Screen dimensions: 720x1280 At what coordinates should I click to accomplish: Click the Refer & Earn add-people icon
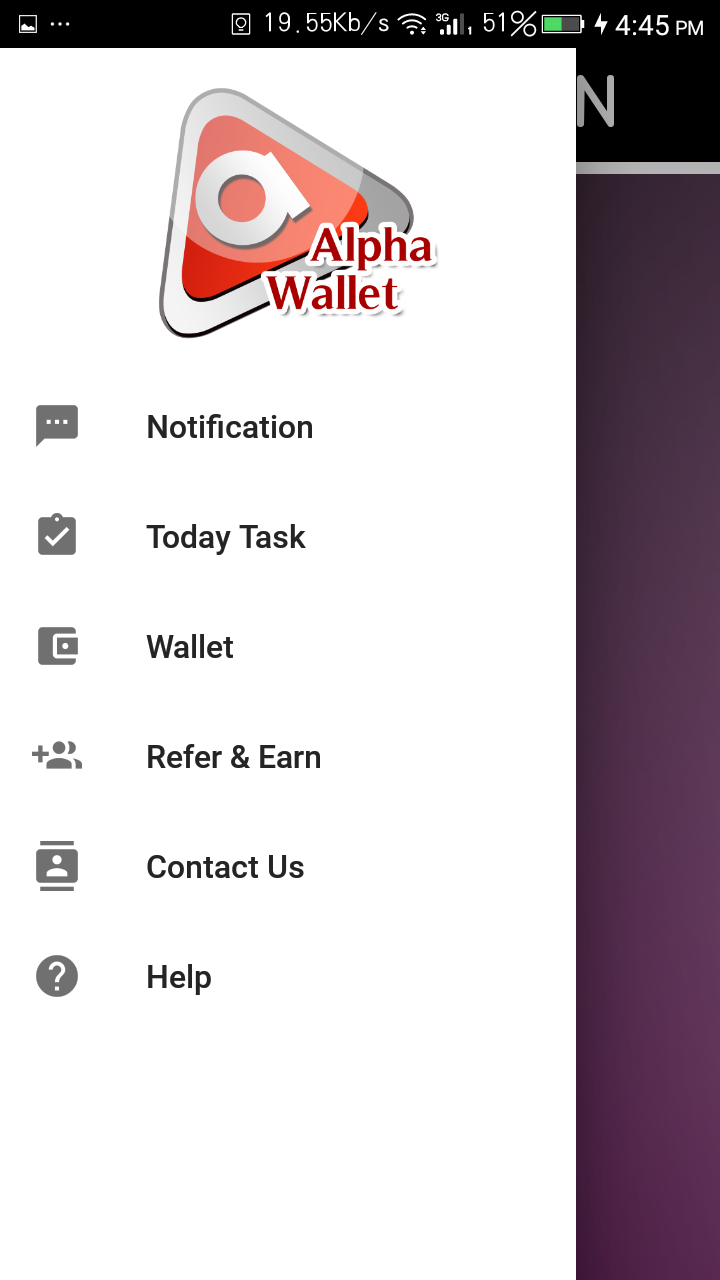coord(56,756)
